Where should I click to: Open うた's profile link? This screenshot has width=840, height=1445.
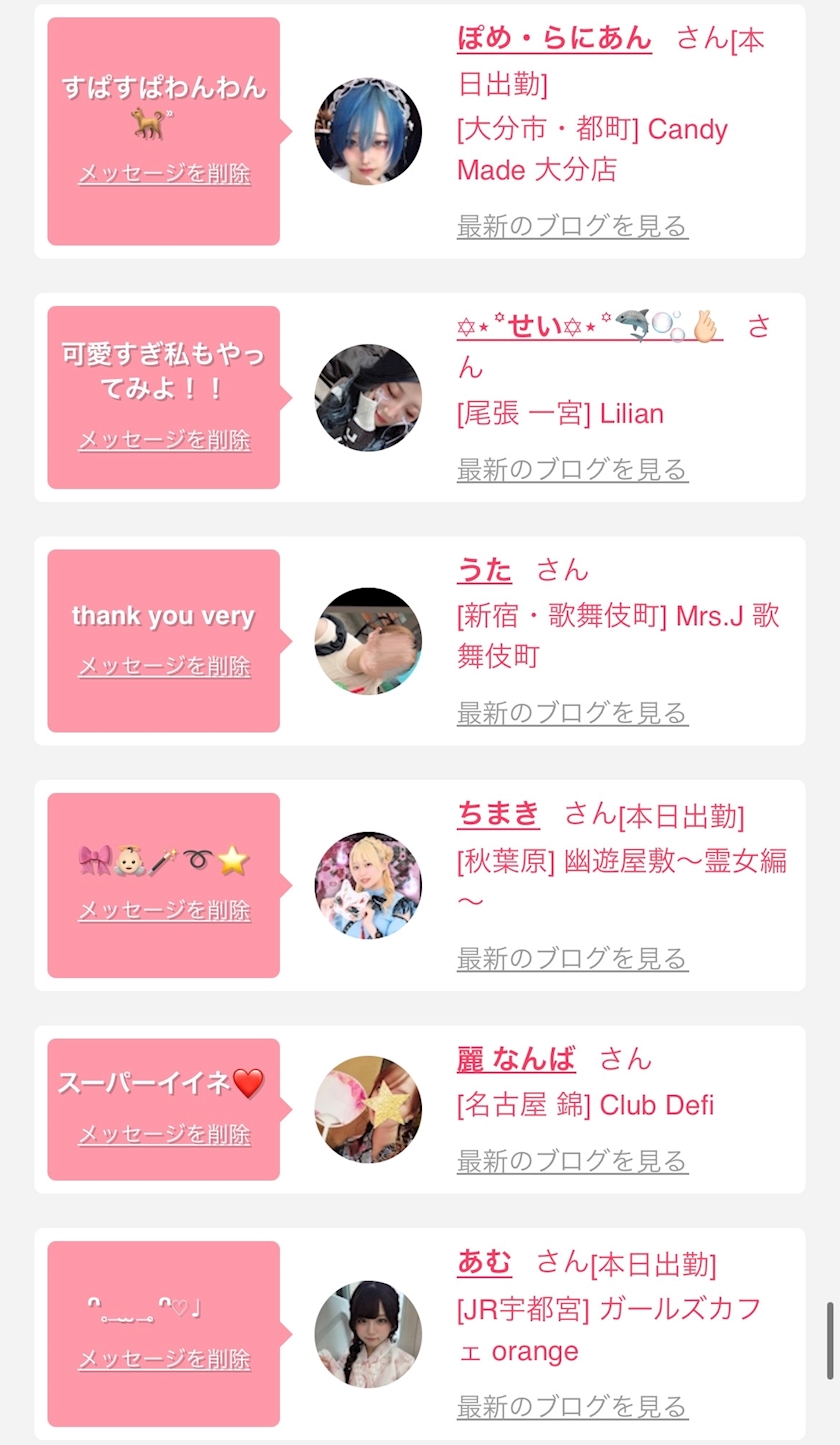coord(484,570)
